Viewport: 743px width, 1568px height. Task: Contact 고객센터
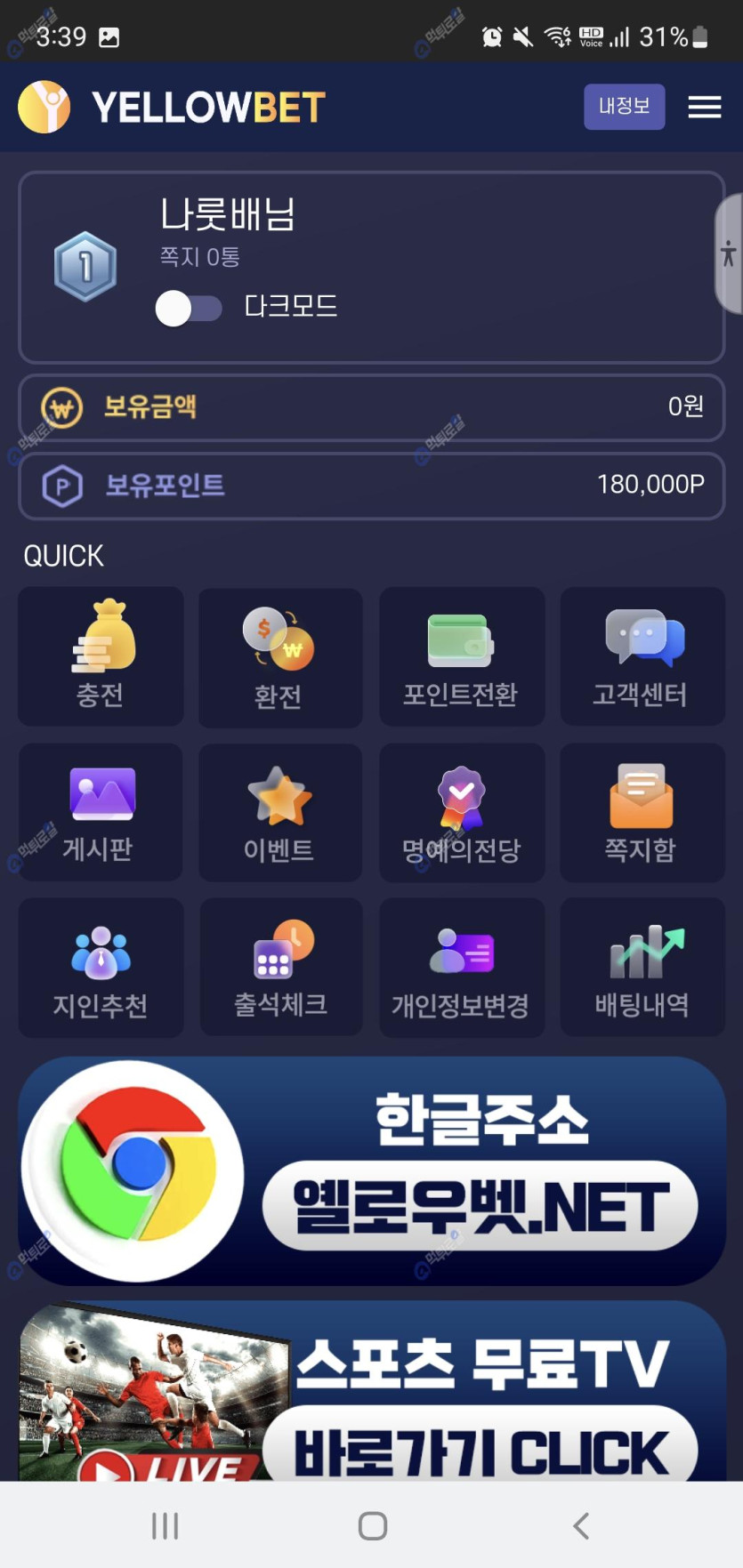642,656
